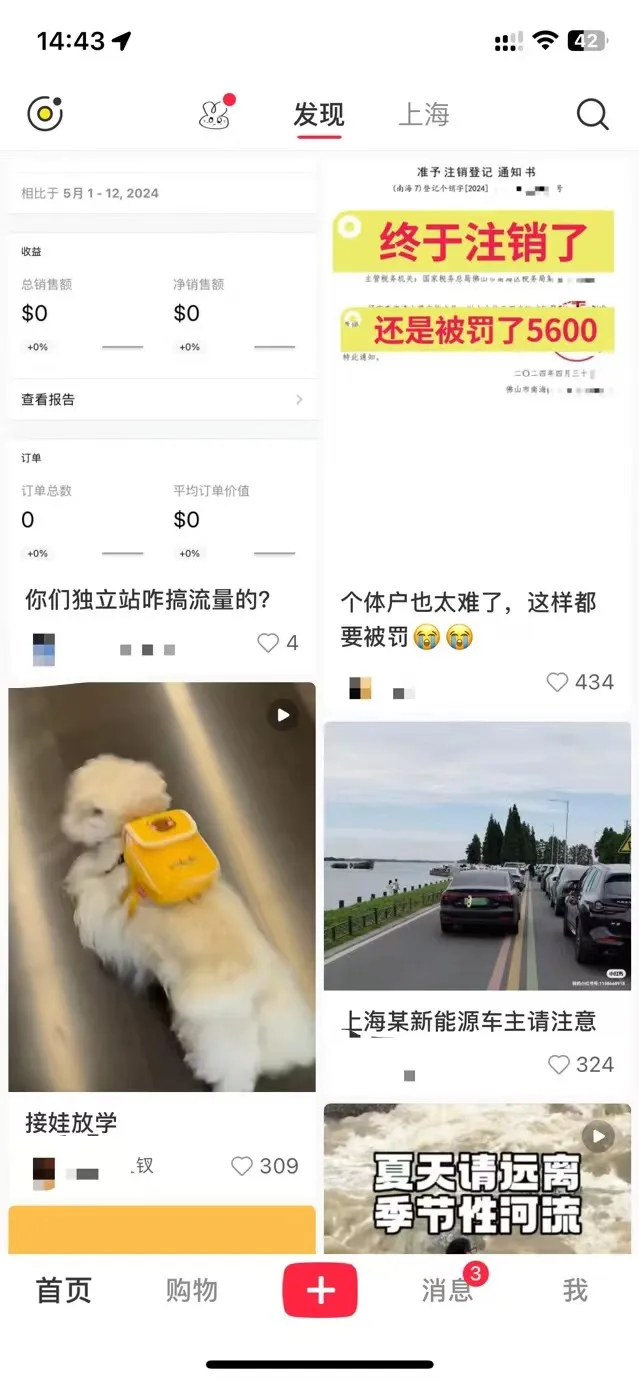Switch to the 上海 tab
This screenshot has height=1382, width=639.
[424, 115]
